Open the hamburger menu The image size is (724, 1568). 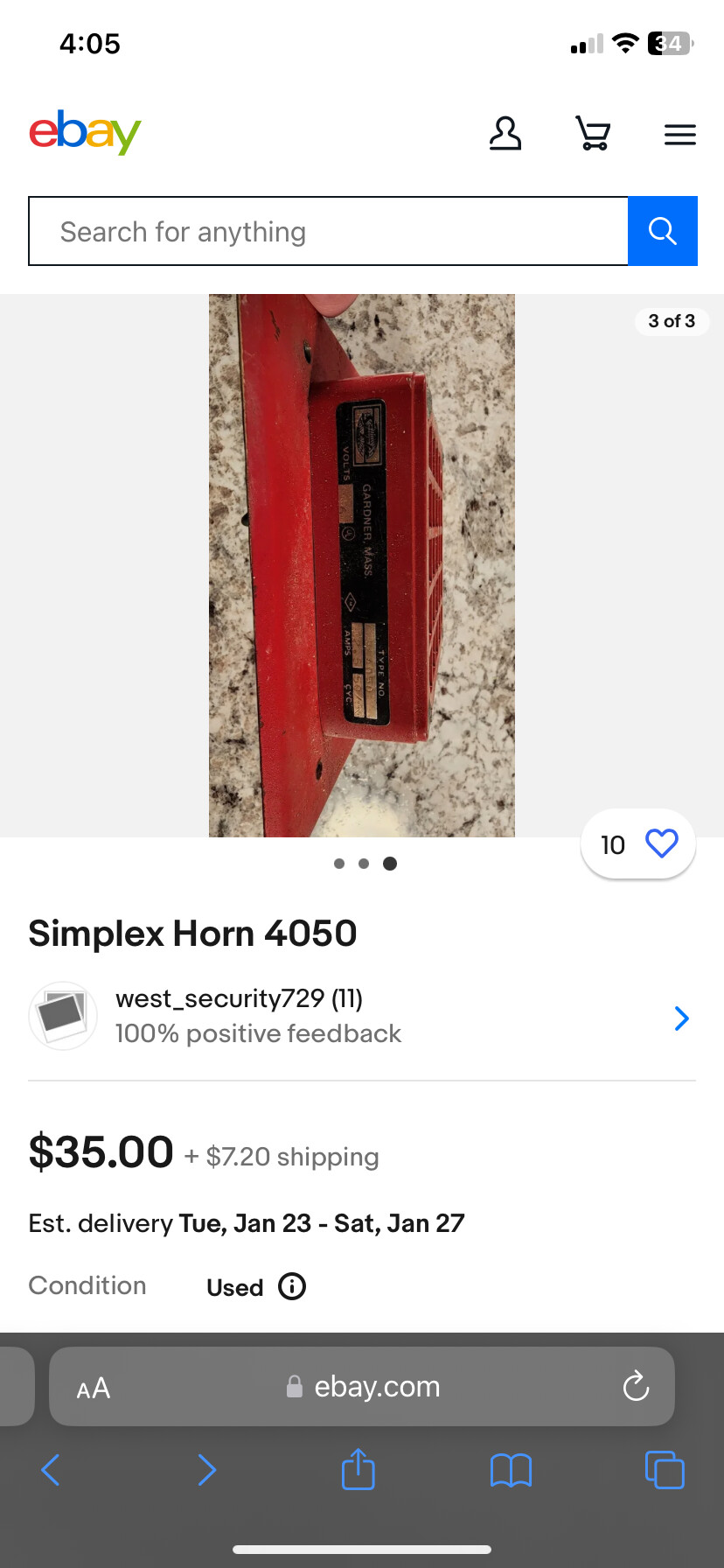679,135
